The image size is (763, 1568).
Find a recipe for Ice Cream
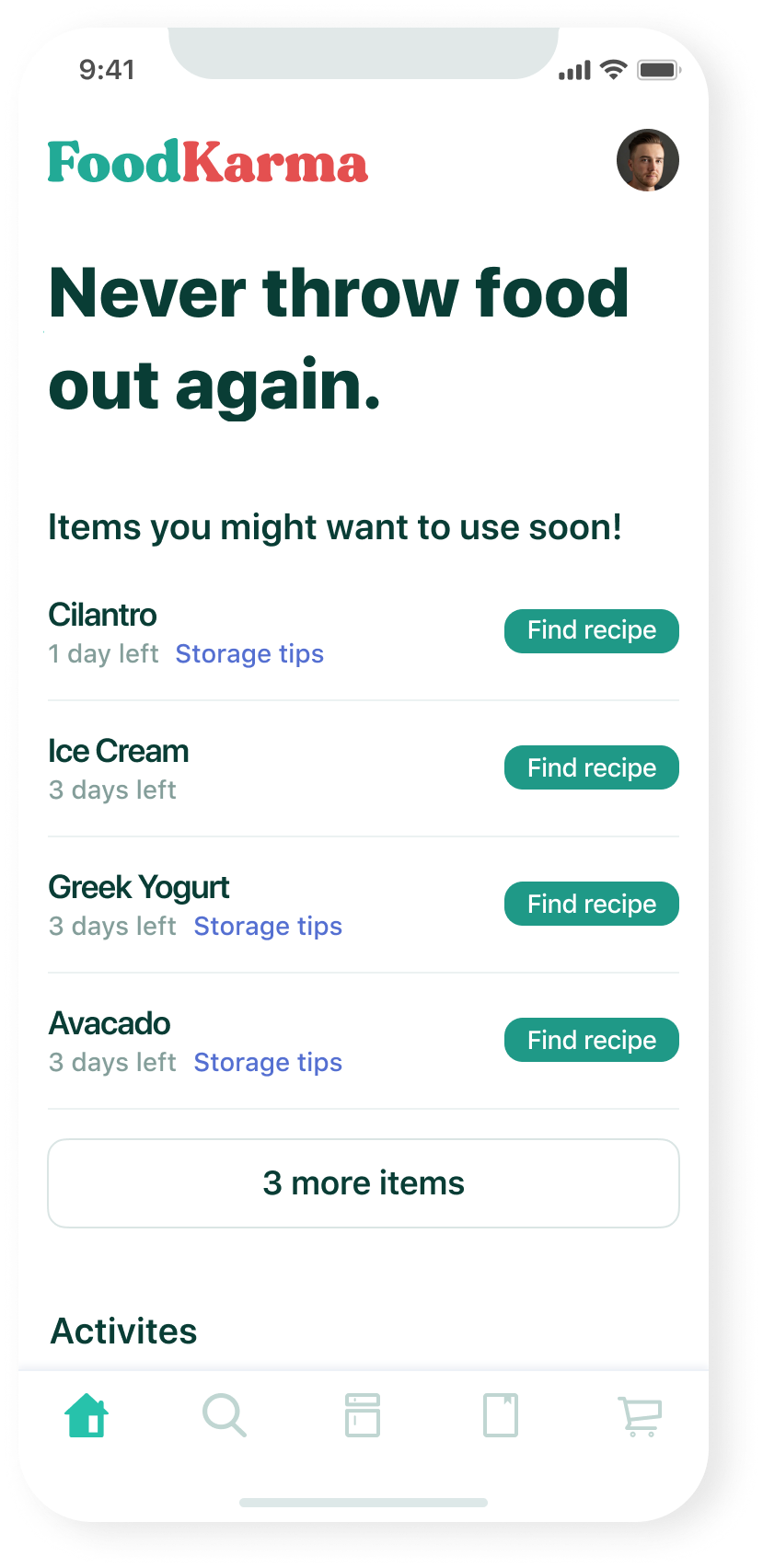click(x=591, y=767)
